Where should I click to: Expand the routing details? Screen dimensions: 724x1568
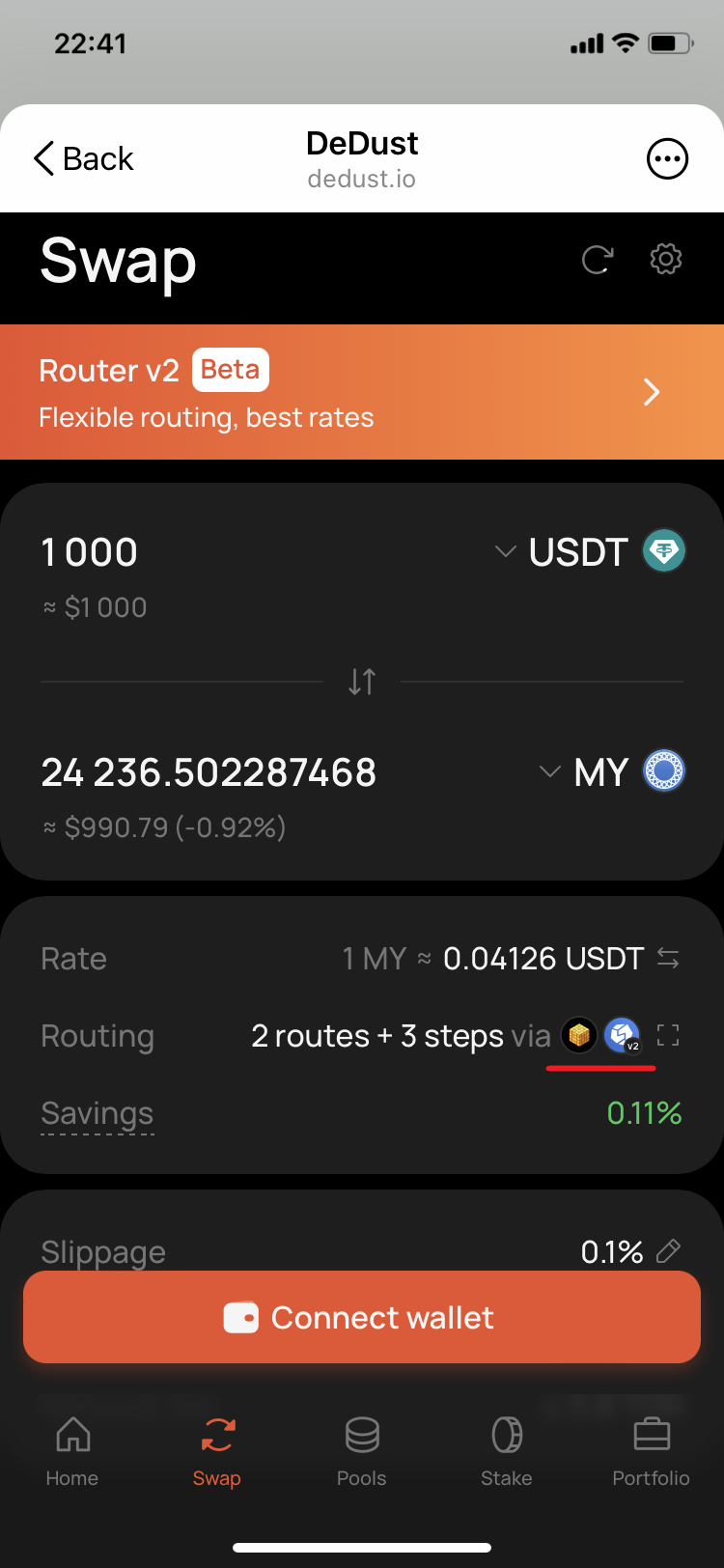coord(668,1036)
